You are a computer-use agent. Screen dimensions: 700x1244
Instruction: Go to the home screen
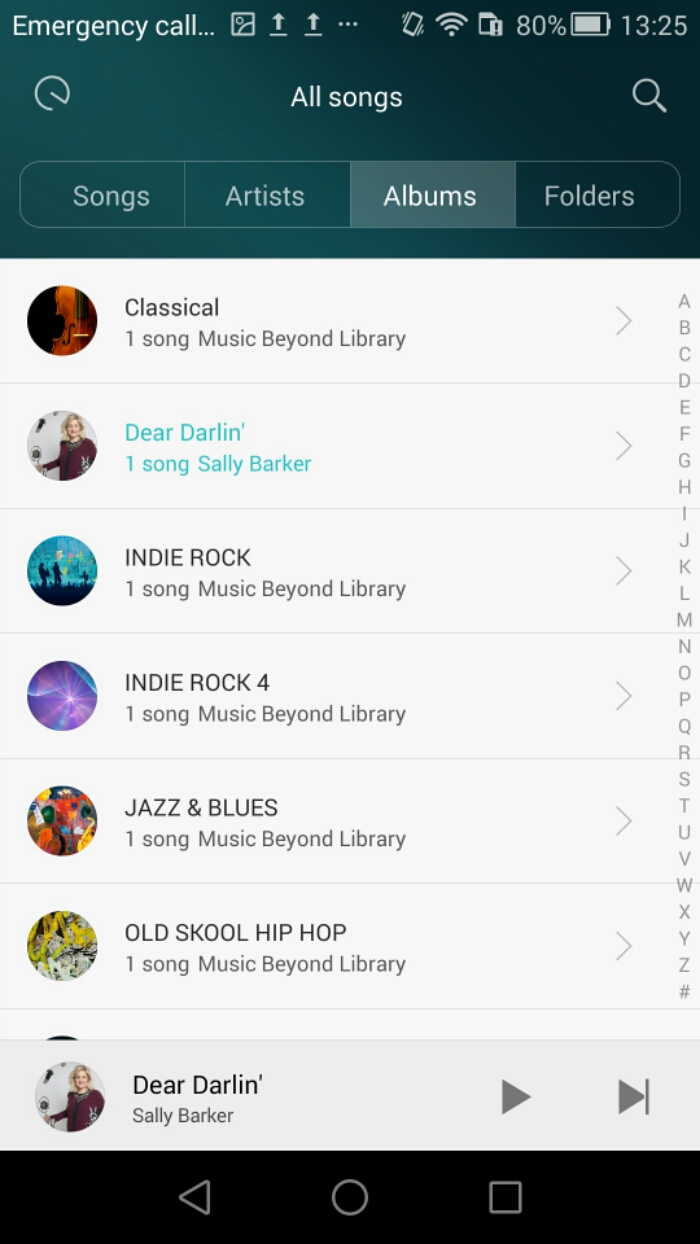pos(350,1197)
